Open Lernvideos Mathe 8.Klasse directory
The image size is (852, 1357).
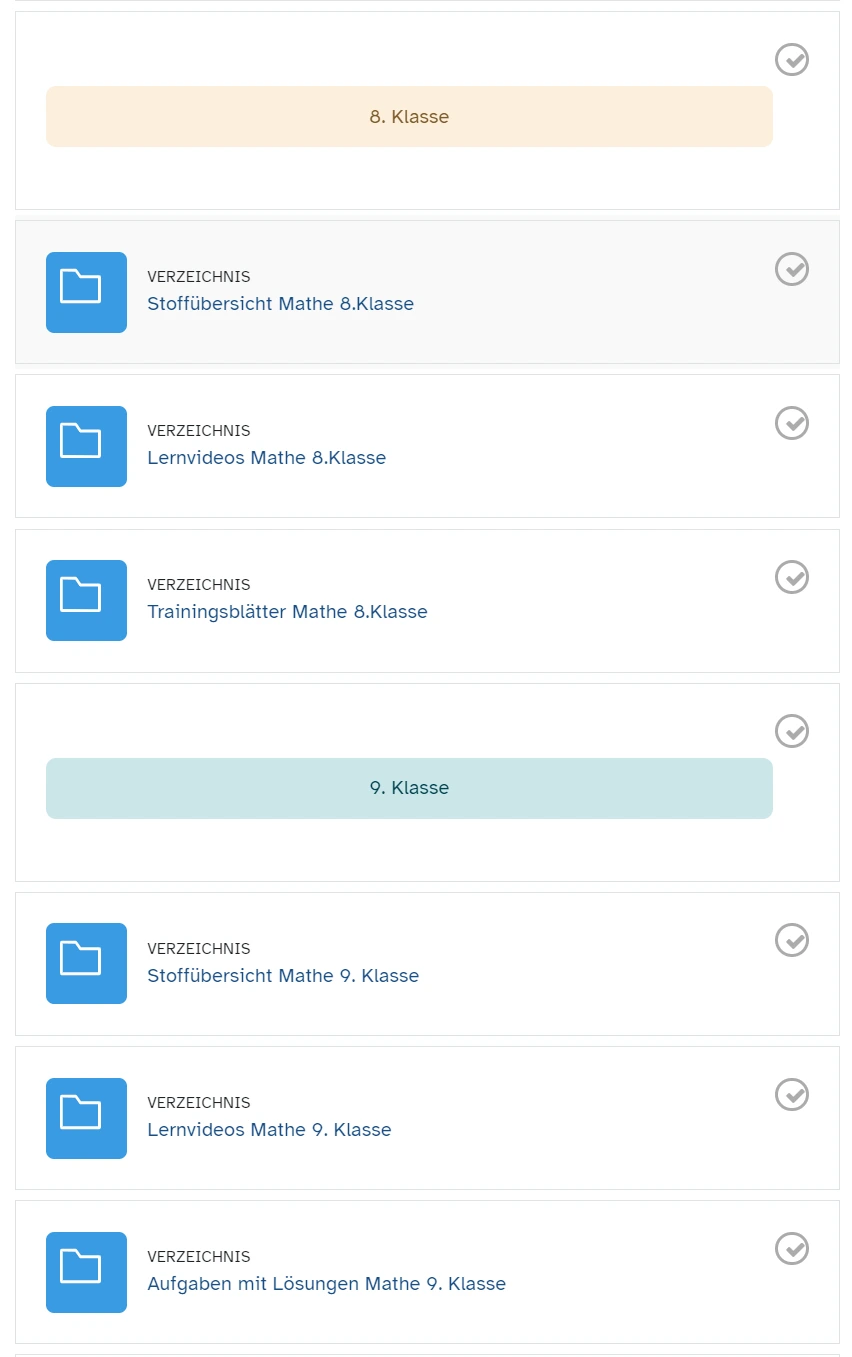coord(266,458)
